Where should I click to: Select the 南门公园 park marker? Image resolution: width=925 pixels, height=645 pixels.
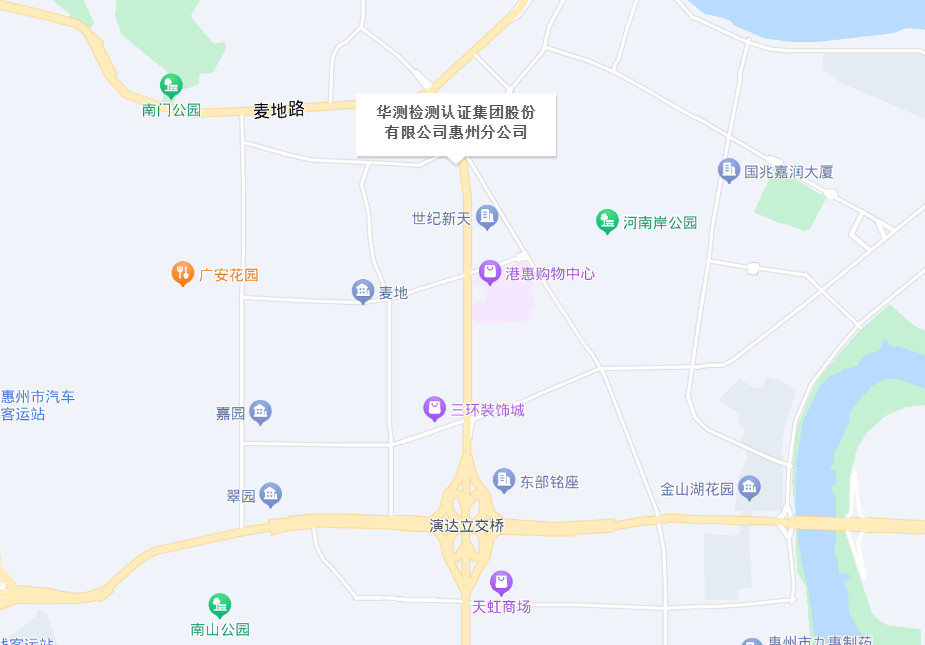coord(171,86)
